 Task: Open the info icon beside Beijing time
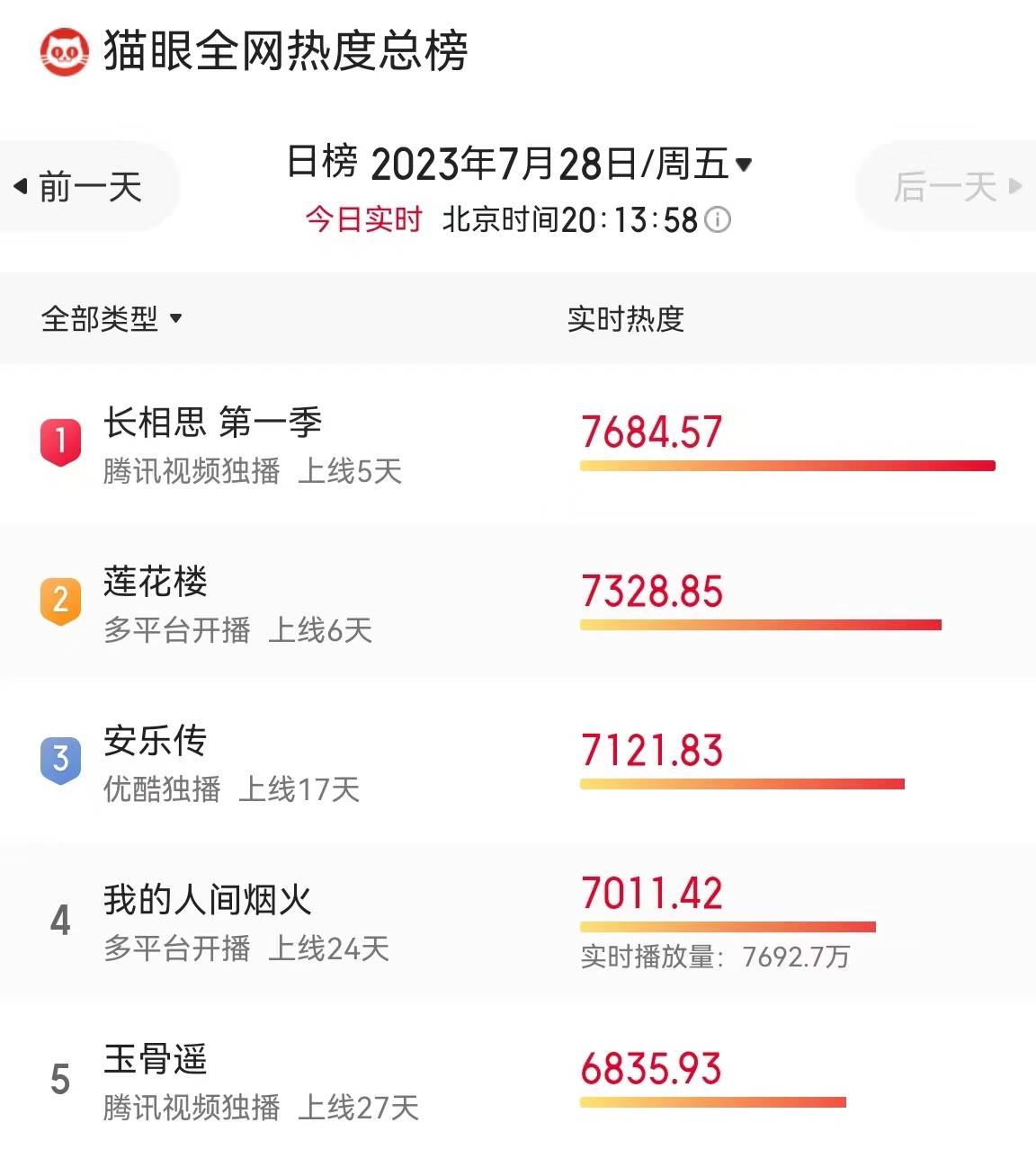click(718, 219)
